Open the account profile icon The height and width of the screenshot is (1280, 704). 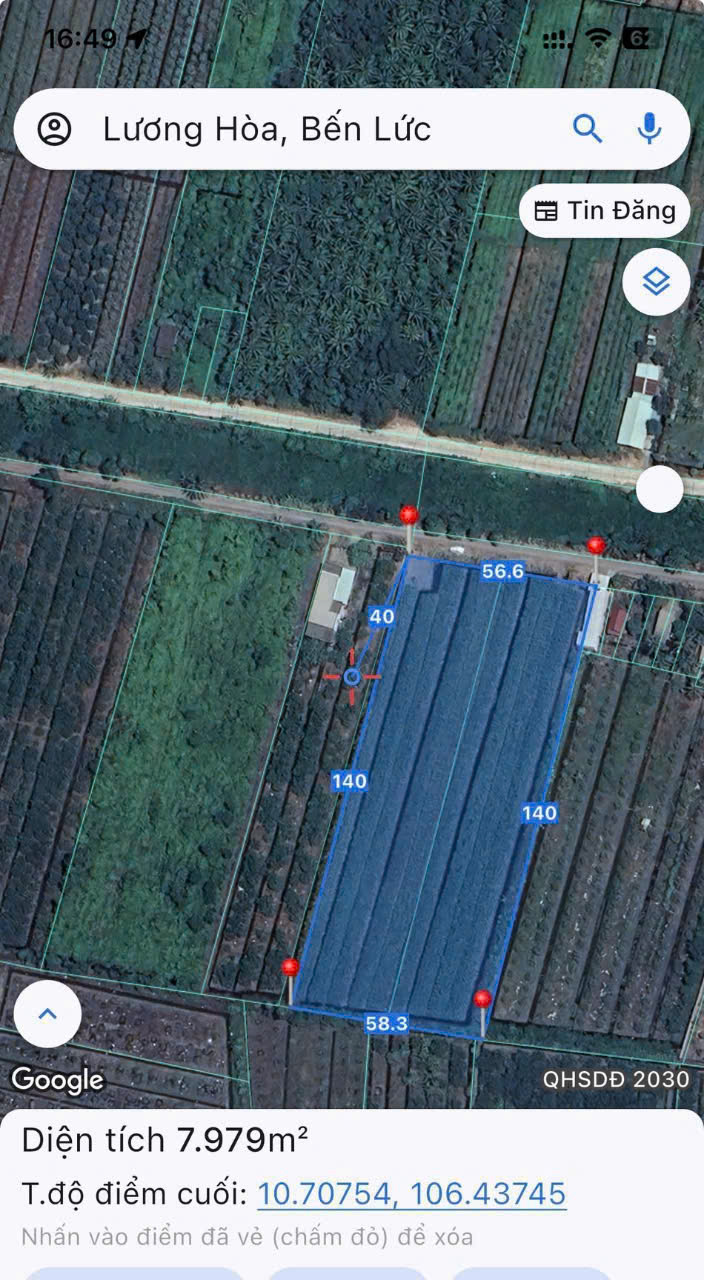pyautogui.click(x=54, y=129)
